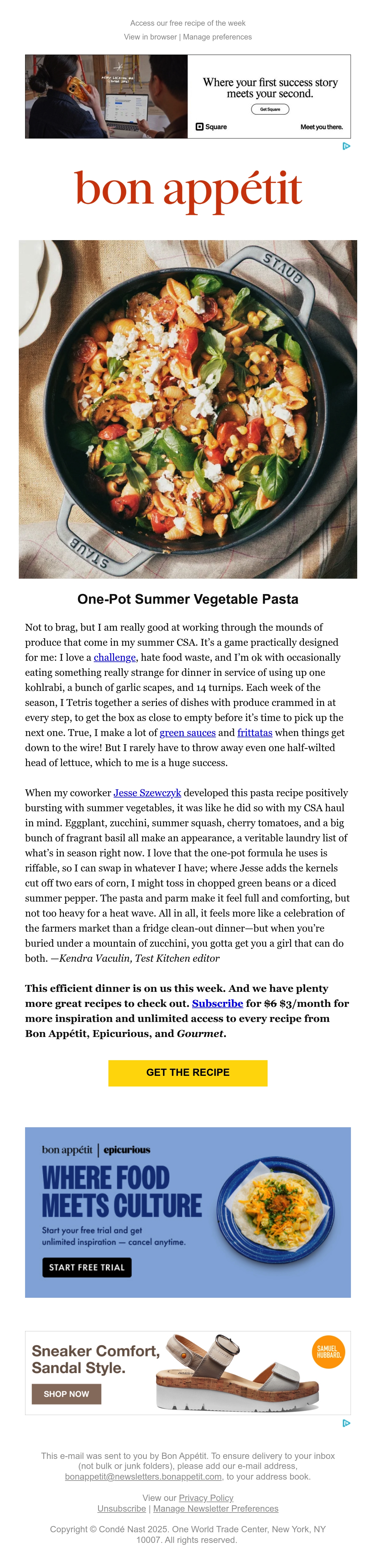Visit Jesse Szewczyk's linked name
This screenshot has width=376, height=1568.
(147, 793)
